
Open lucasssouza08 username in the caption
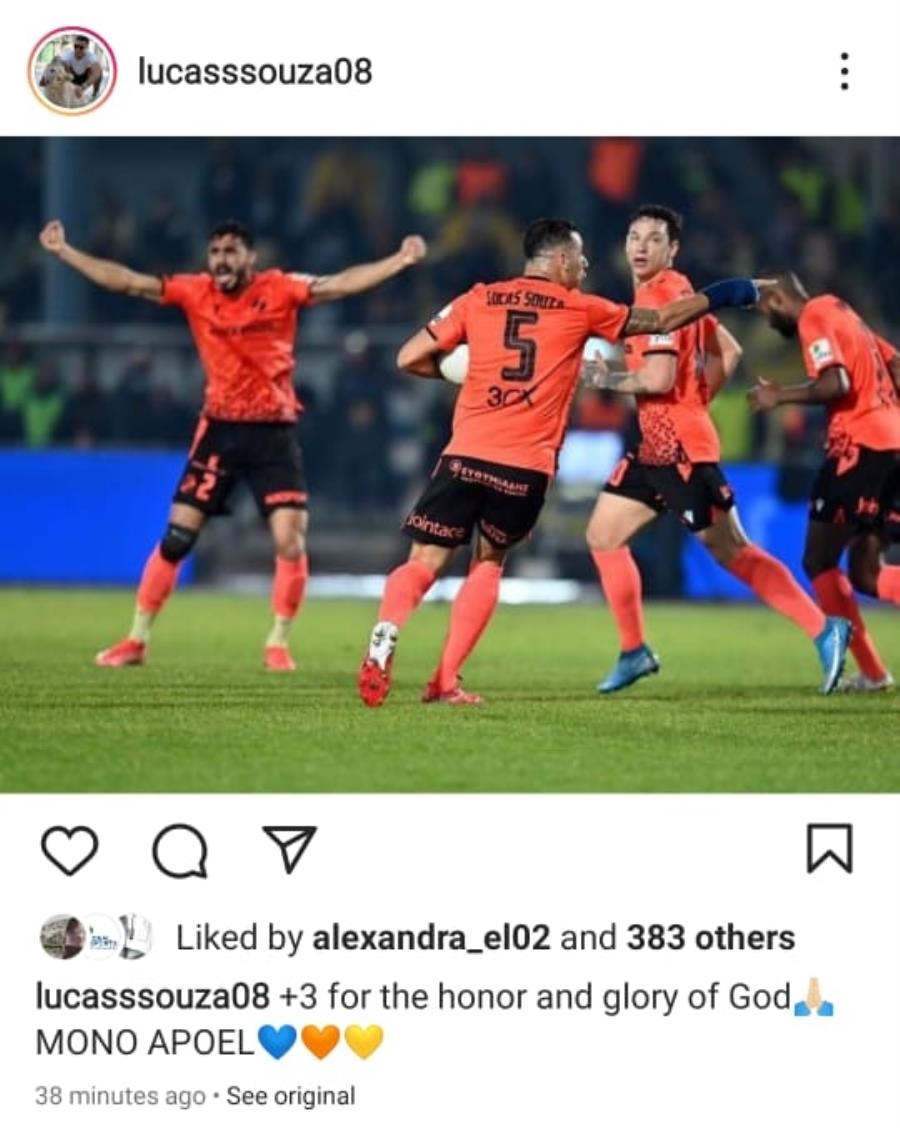(152, 996)
